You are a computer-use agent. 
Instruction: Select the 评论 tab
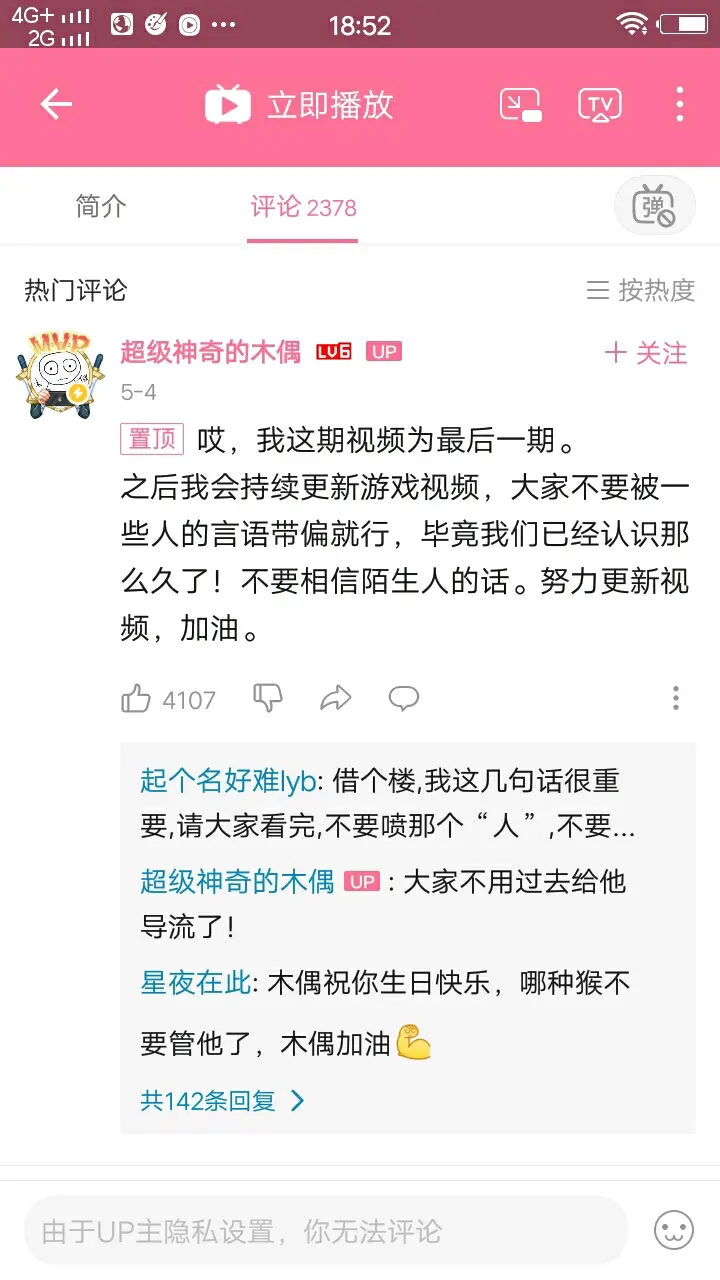tap(302, 207)
